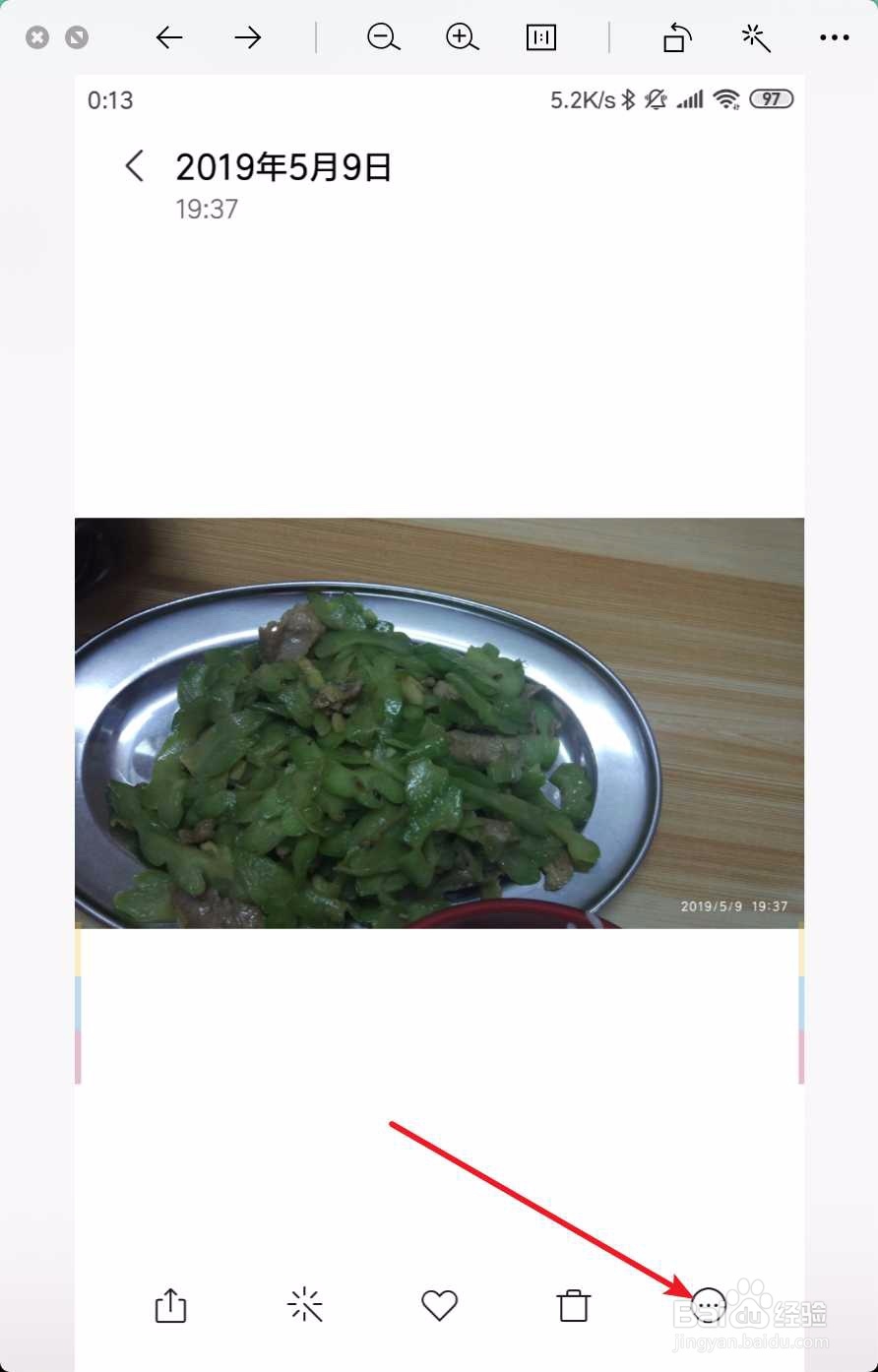Image resolution: width=878 pixels, height=1372 pixels.
Task: Select the sparkle annotation tool in toolbar
Action: 755,37
